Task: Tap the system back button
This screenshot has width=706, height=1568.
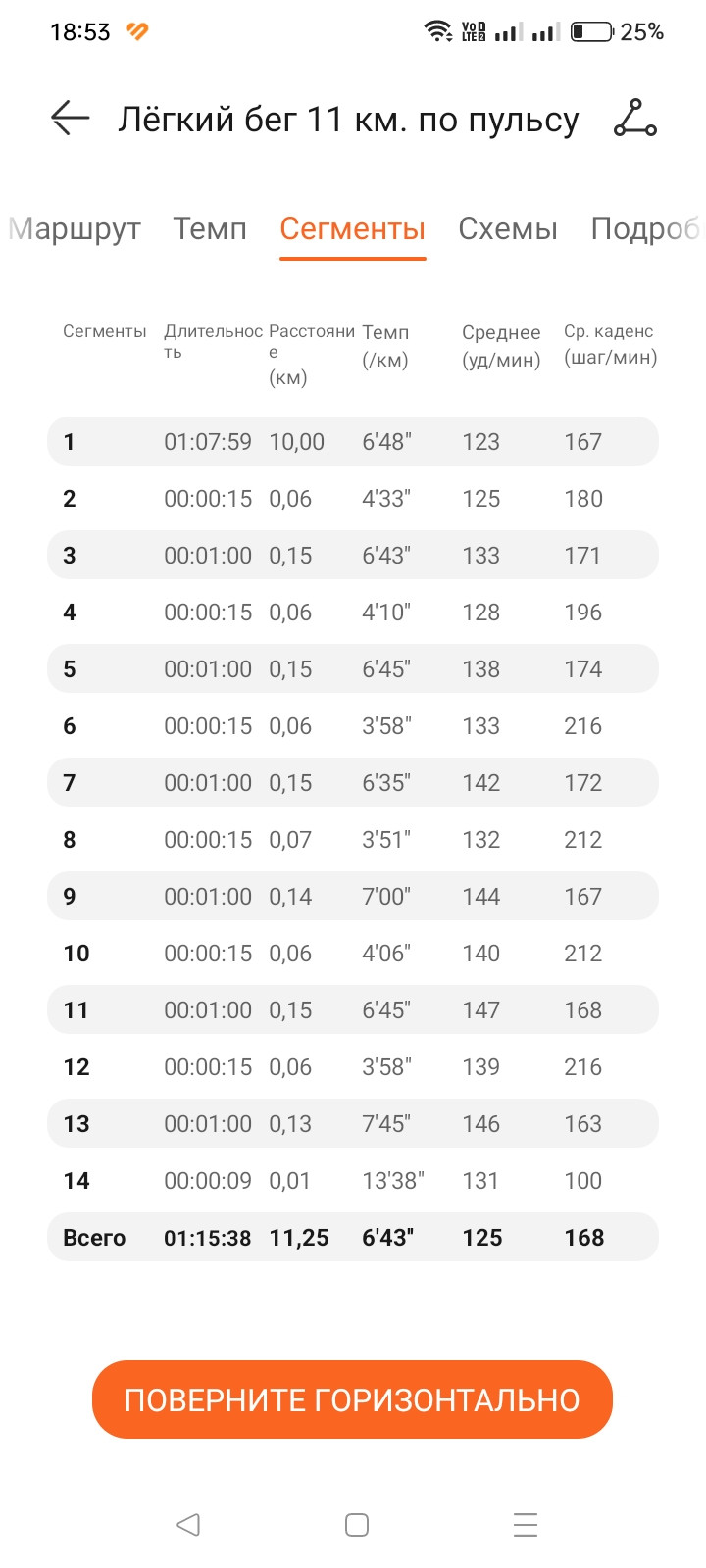Action: coord(188,1525)
